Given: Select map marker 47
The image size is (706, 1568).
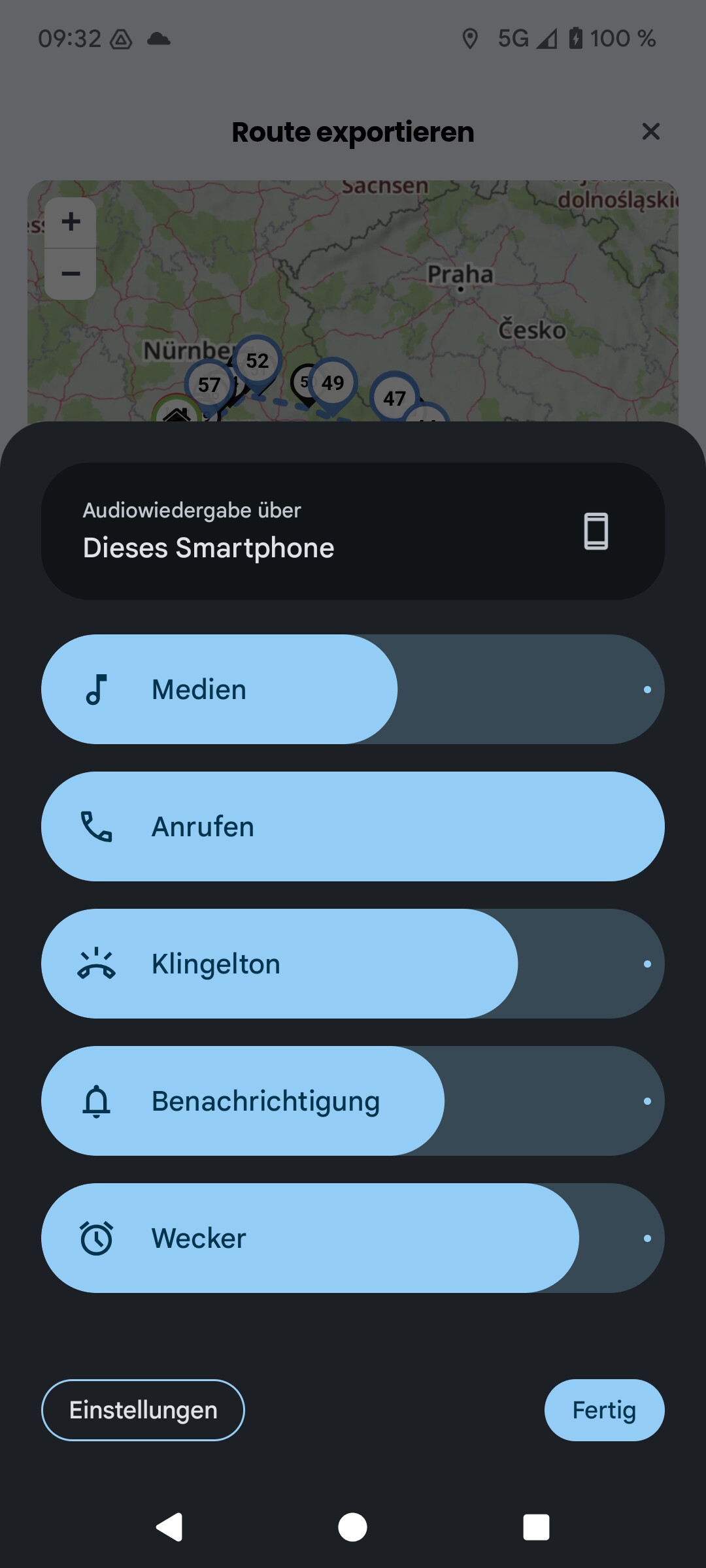Looking at the screenshot, I should click(x=394, y=397).
